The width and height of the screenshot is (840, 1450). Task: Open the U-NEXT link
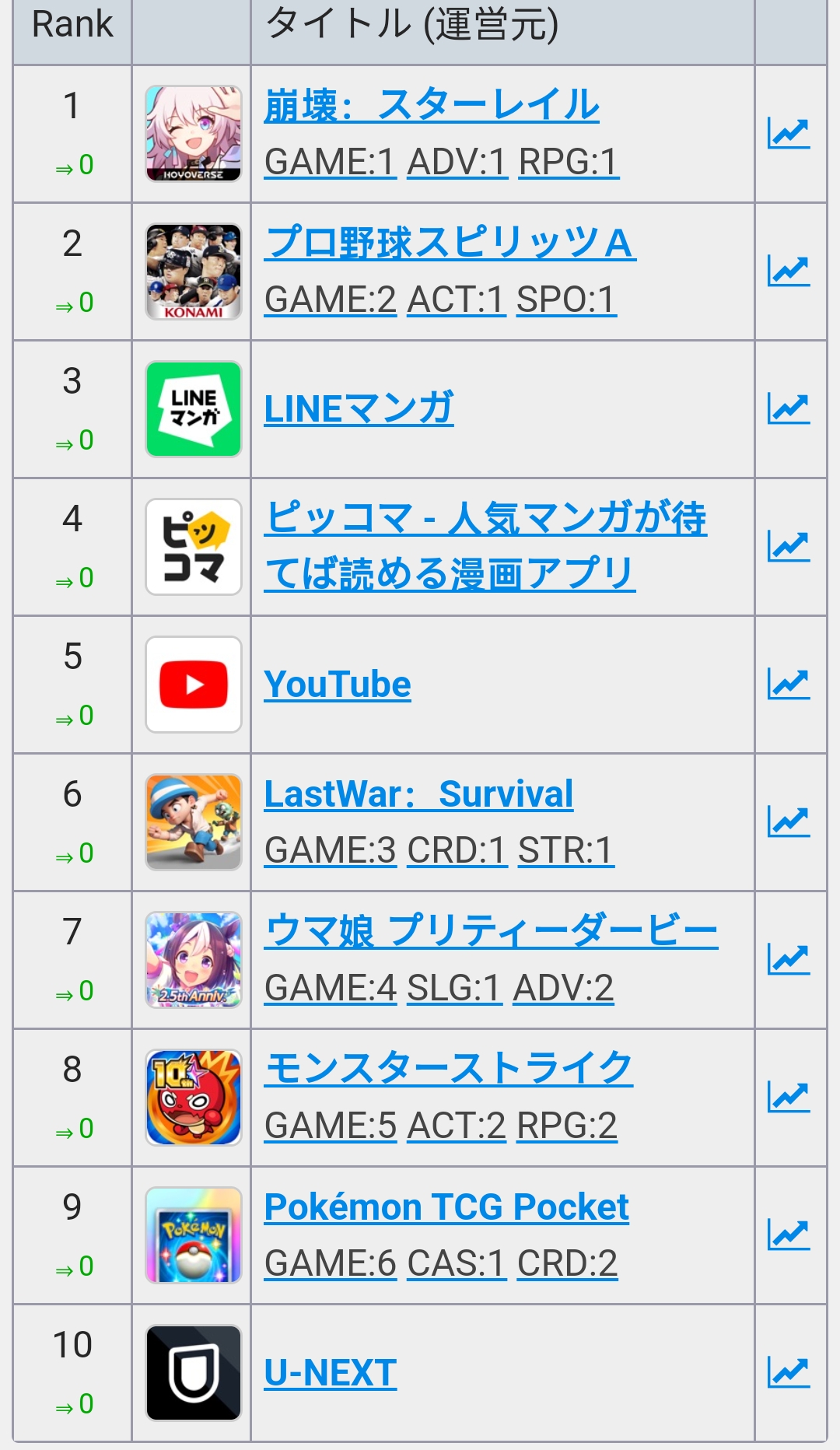331,1373
